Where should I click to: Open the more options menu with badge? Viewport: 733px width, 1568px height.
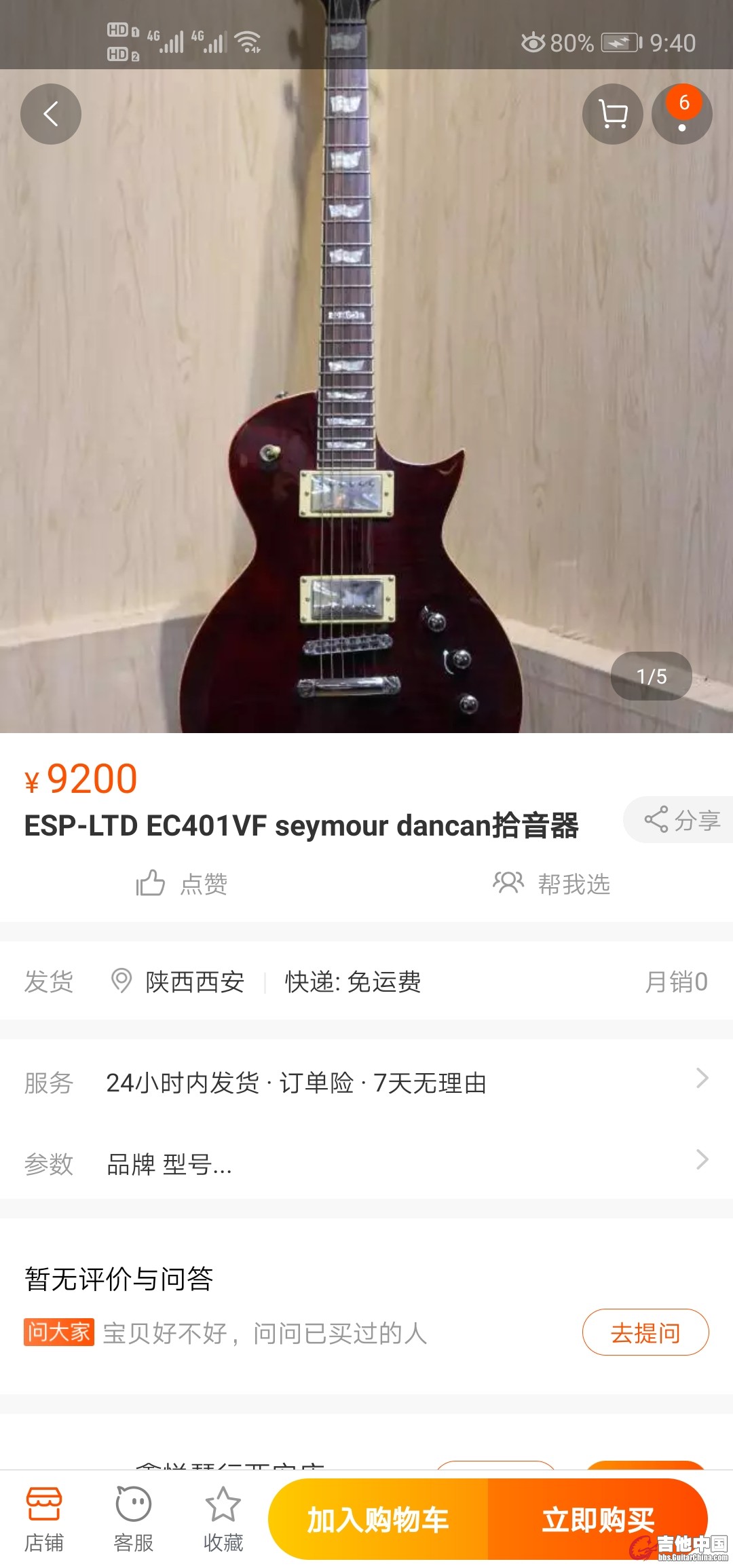coord(681,114)
